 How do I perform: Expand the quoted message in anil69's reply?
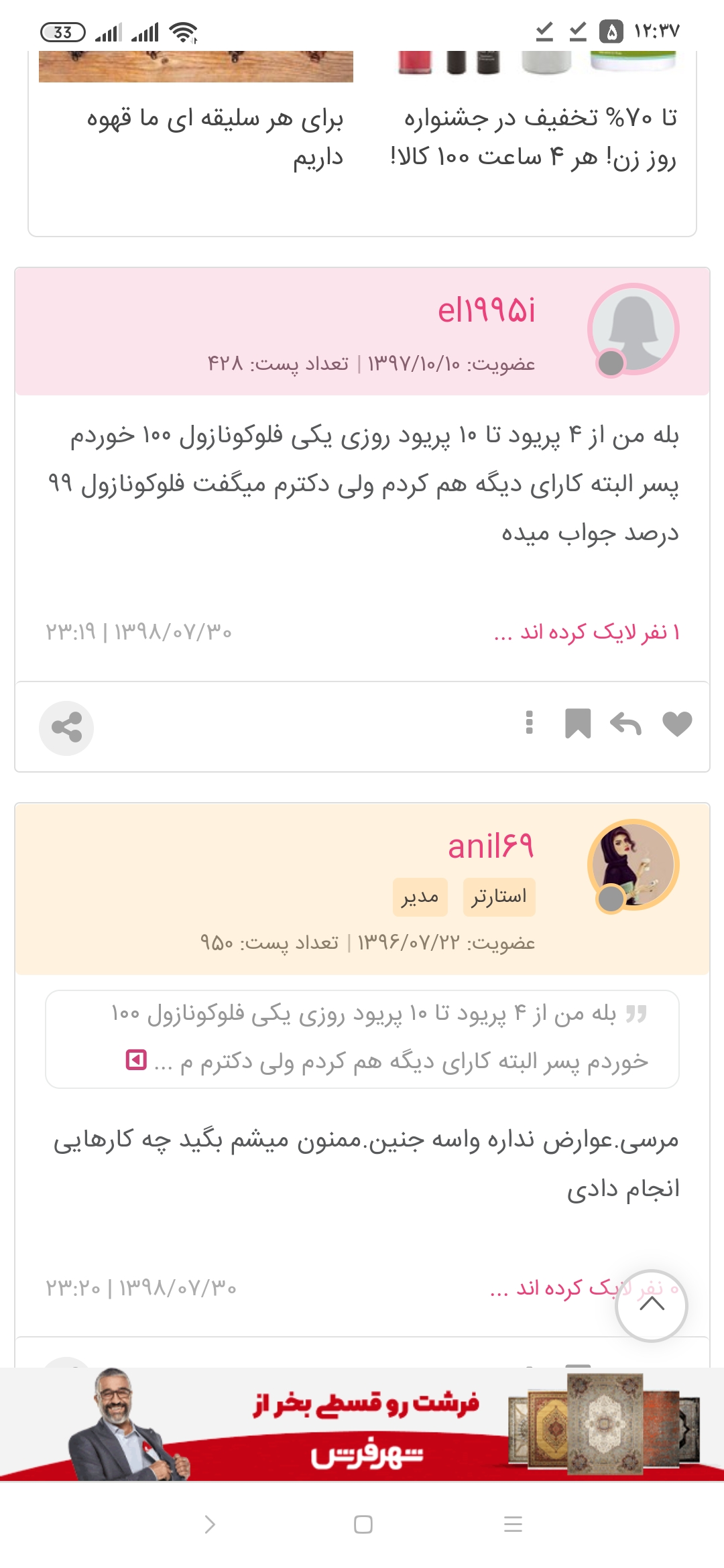tap(137, 1060)
